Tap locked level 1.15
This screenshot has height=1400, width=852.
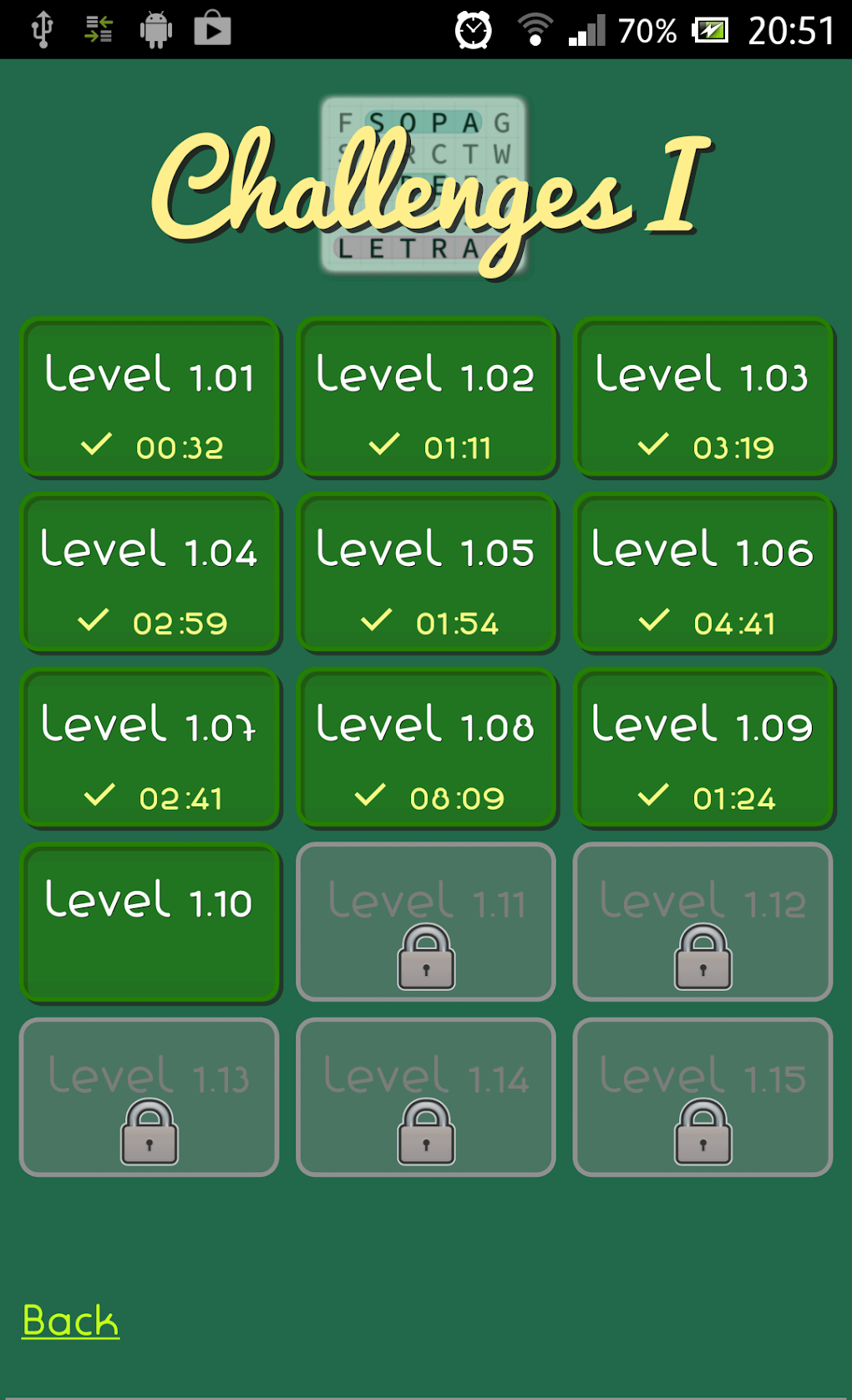pos(702,1097)
